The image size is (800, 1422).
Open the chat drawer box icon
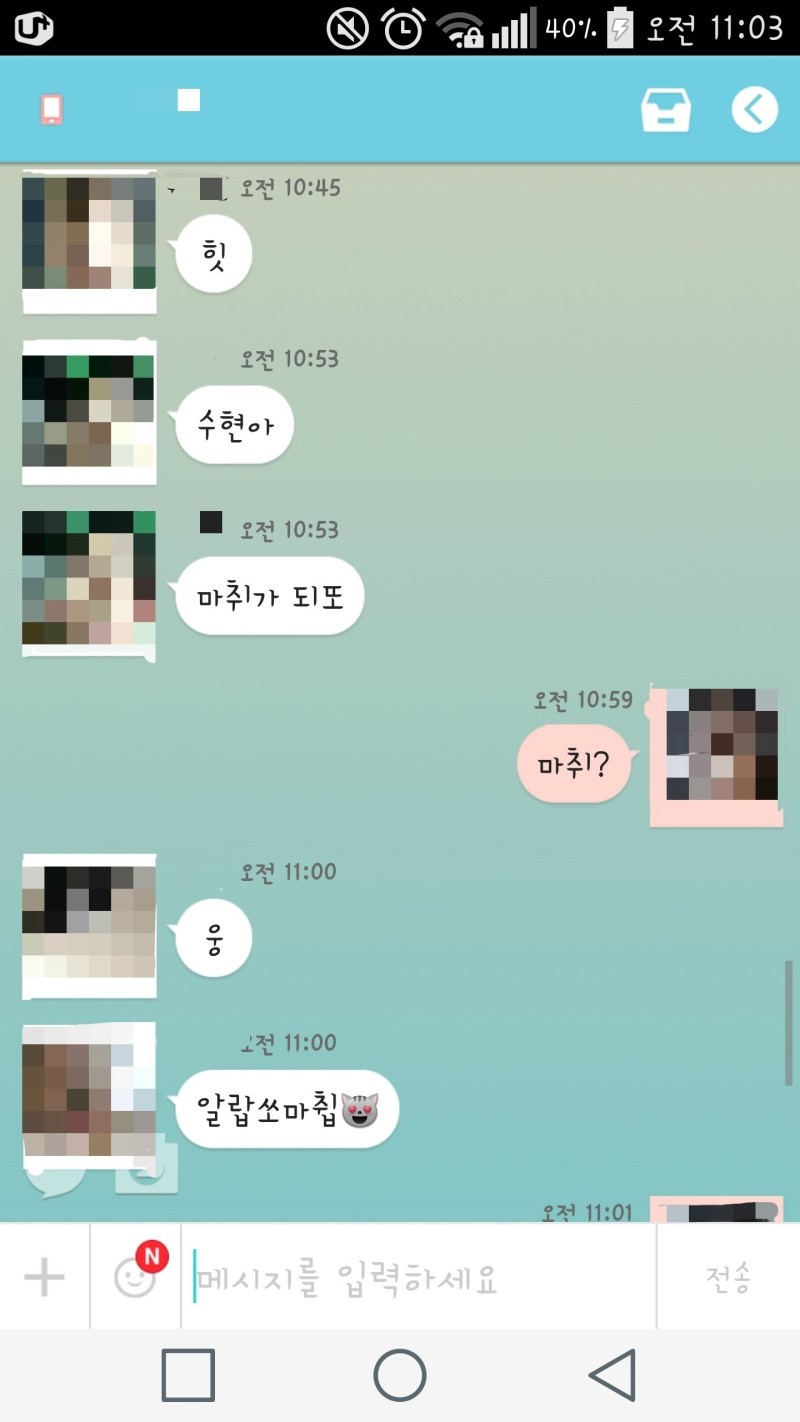666,110
